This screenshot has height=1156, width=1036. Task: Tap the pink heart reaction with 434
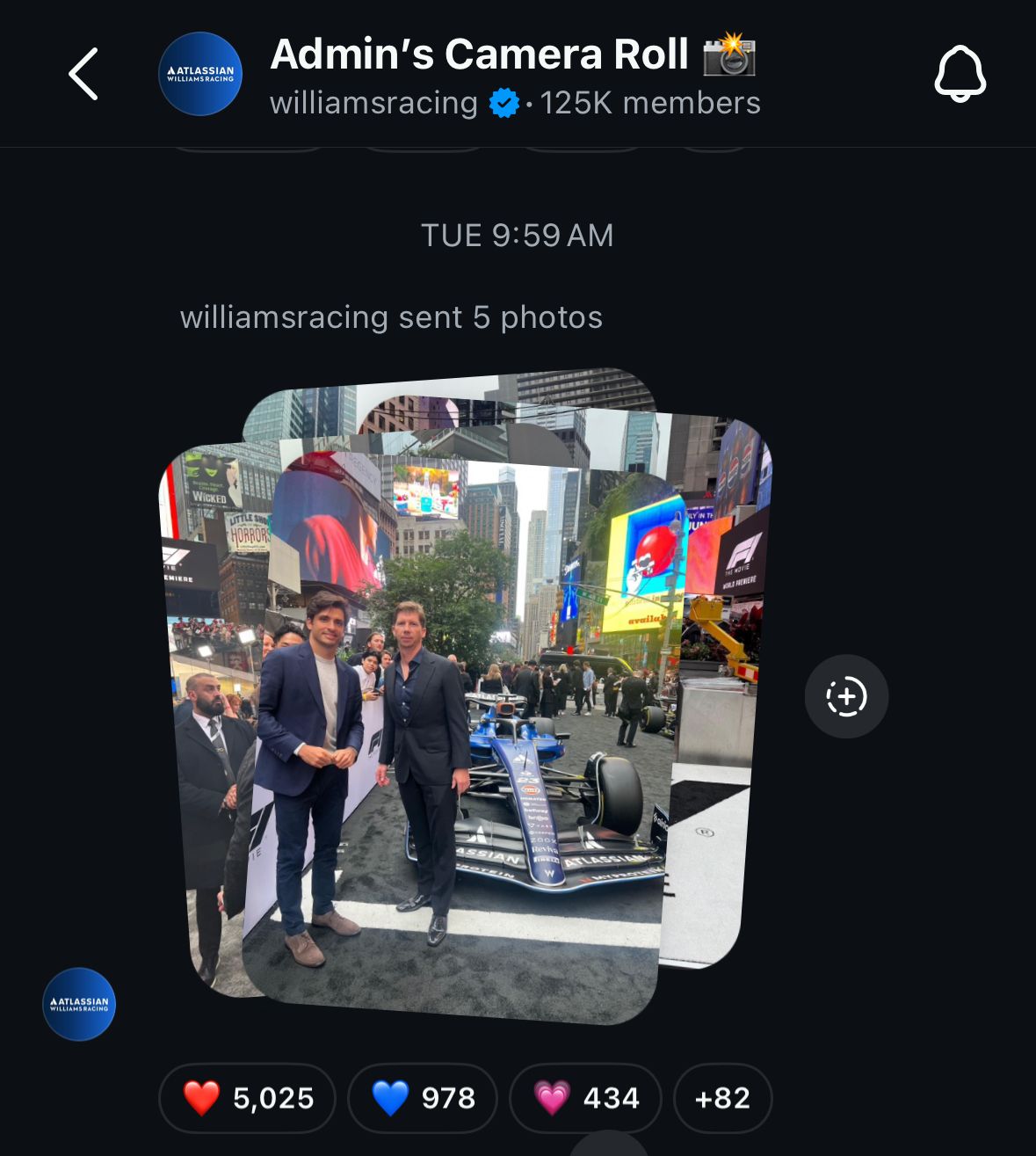[585, 1098]
